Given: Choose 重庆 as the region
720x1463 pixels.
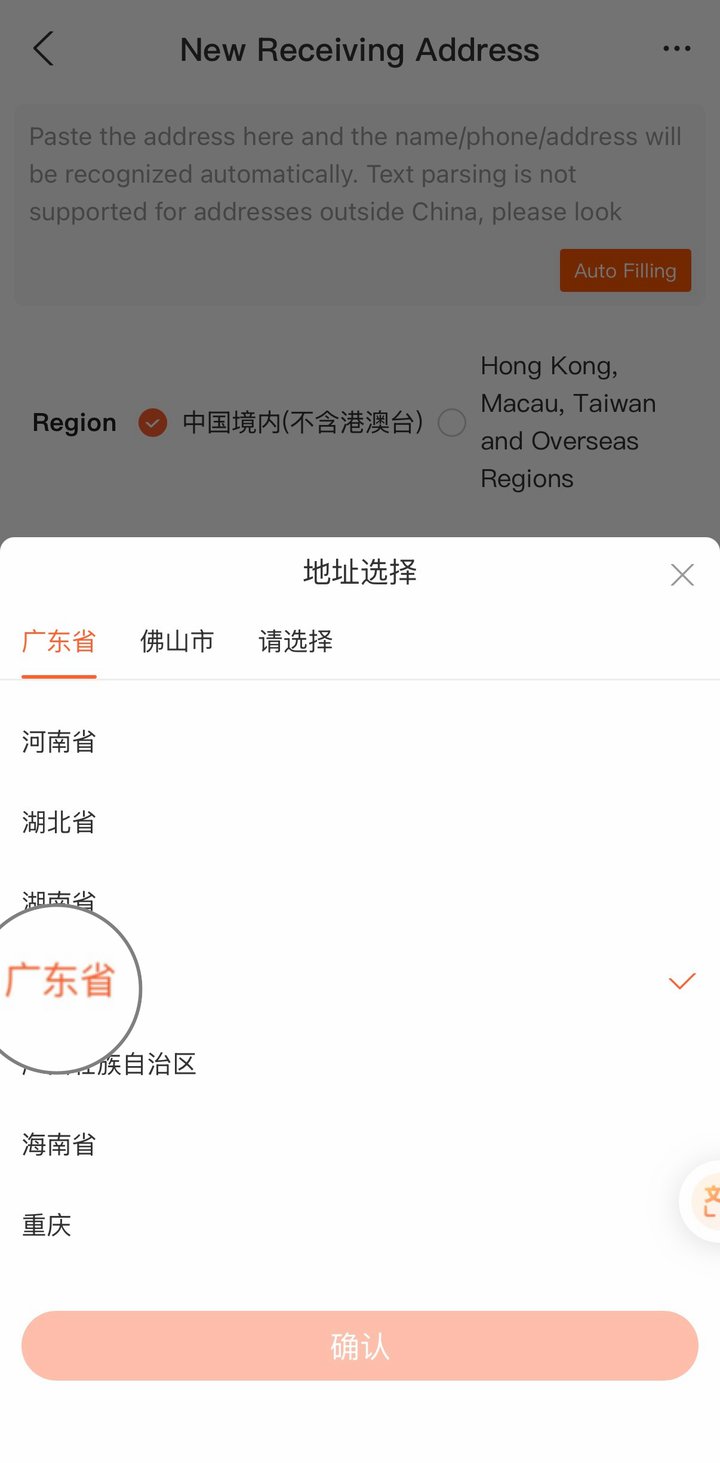Looking at the screenshot, I should 360,1225.
